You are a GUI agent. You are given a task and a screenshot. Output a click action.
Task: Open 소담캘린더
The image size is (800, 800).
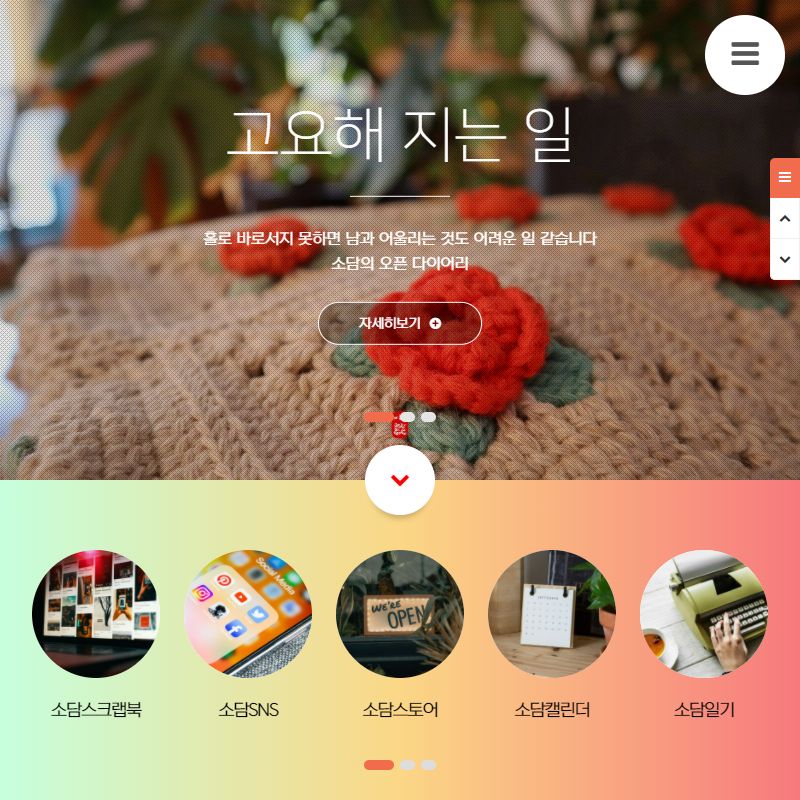pyautogui.click(x=552, y=614)
